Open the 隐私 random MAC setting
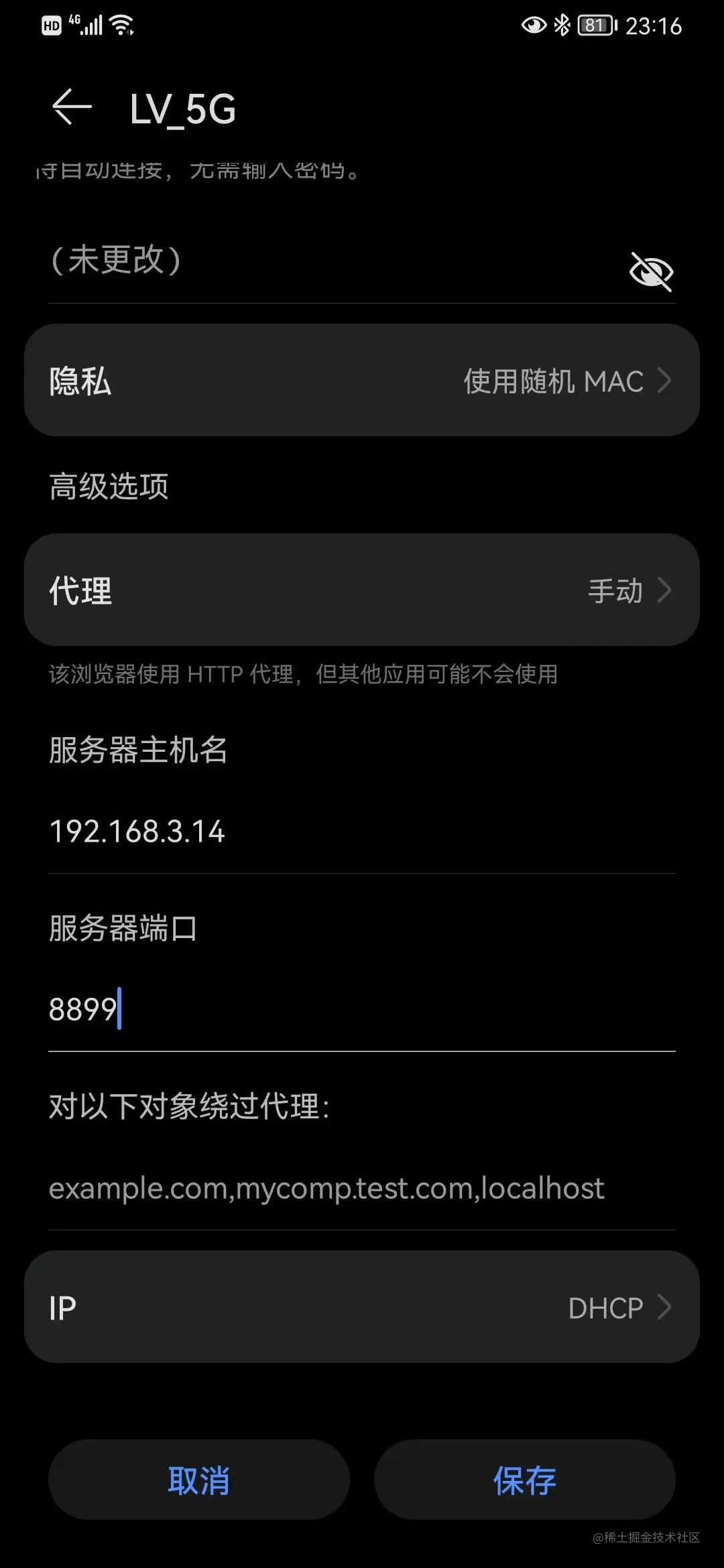Viewport: 724px width, 1568px height. point(362,381)
